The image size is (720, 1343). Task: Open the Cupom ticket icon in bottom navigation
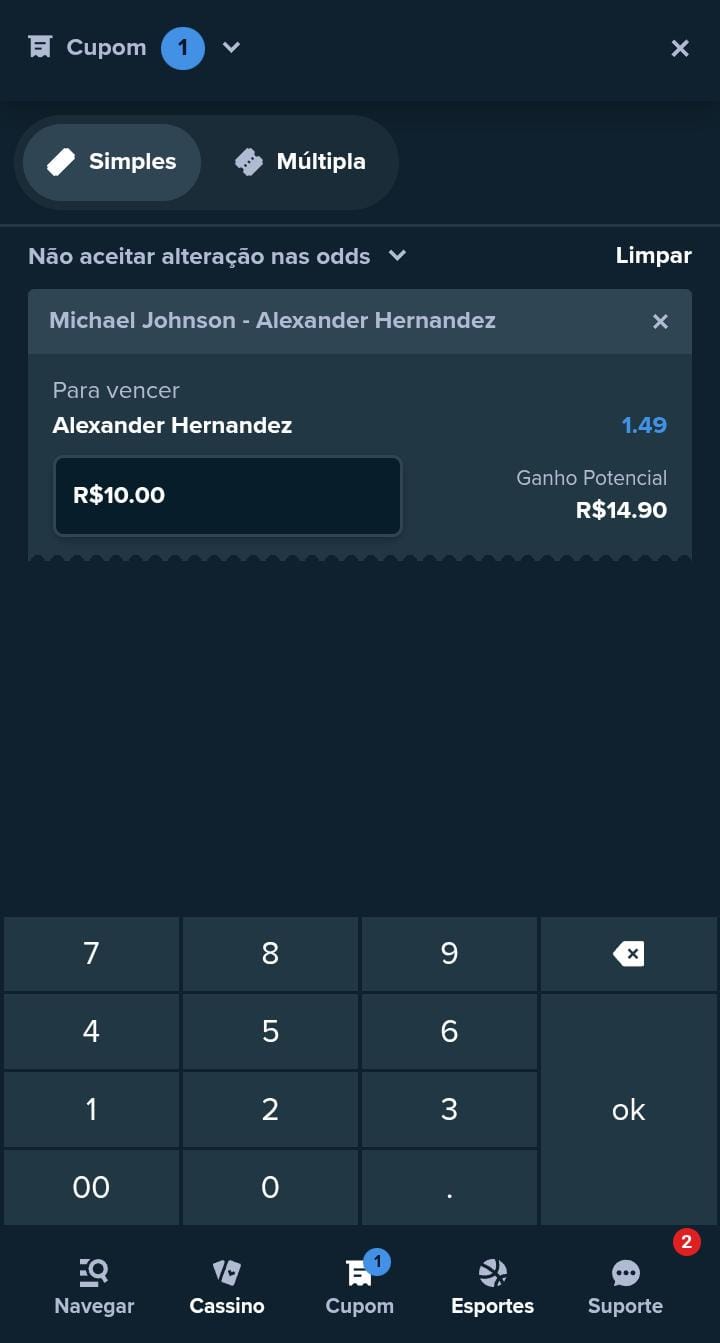coord(359,1271)
